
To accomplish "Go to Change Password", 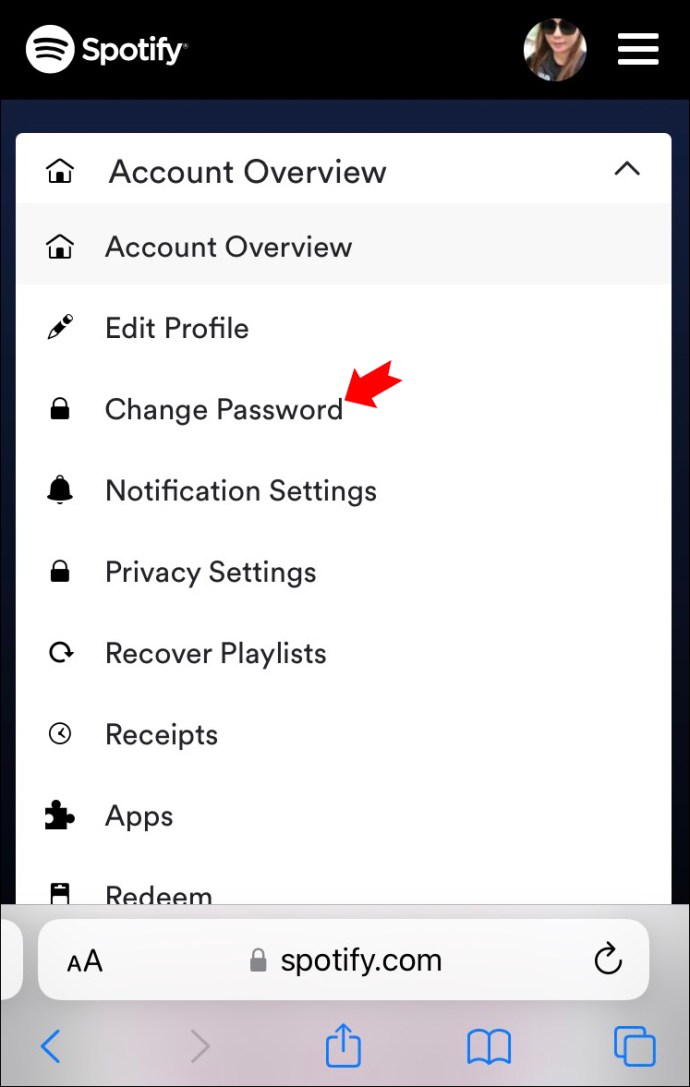I will pos(223,410).
